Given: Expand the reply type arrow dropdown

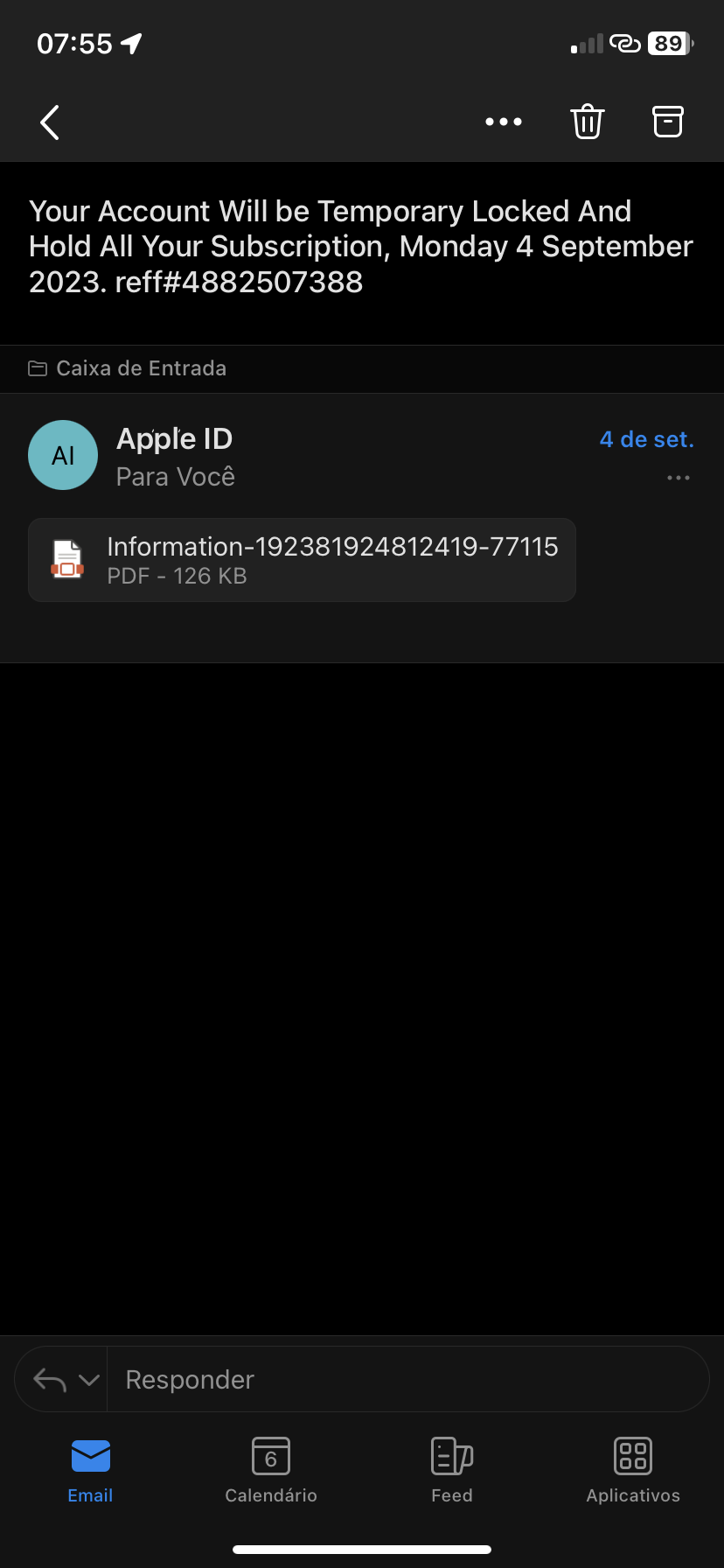Looking at the screenshot, I should (x=88, y=1380).
